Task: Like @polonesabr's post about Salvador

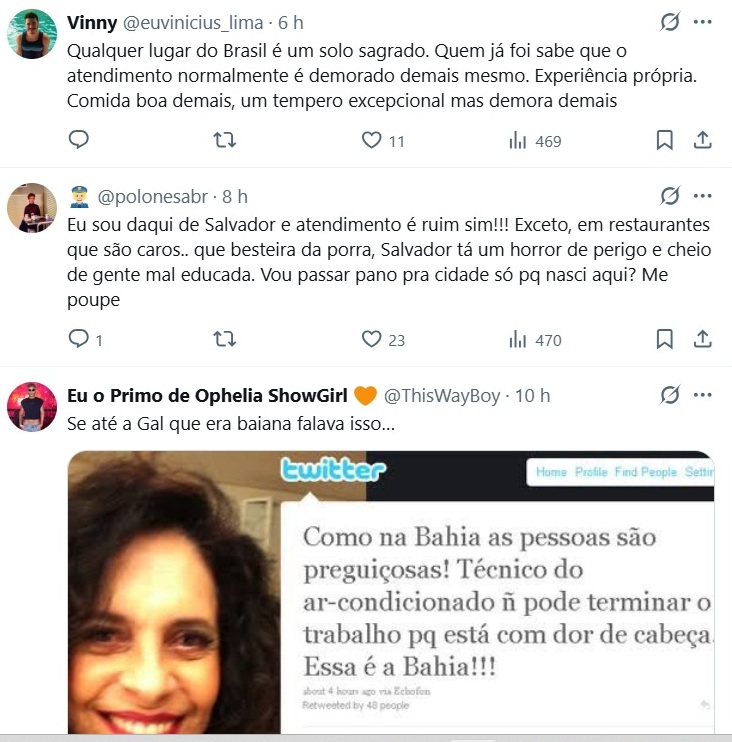Action: [x=373, y=339]
